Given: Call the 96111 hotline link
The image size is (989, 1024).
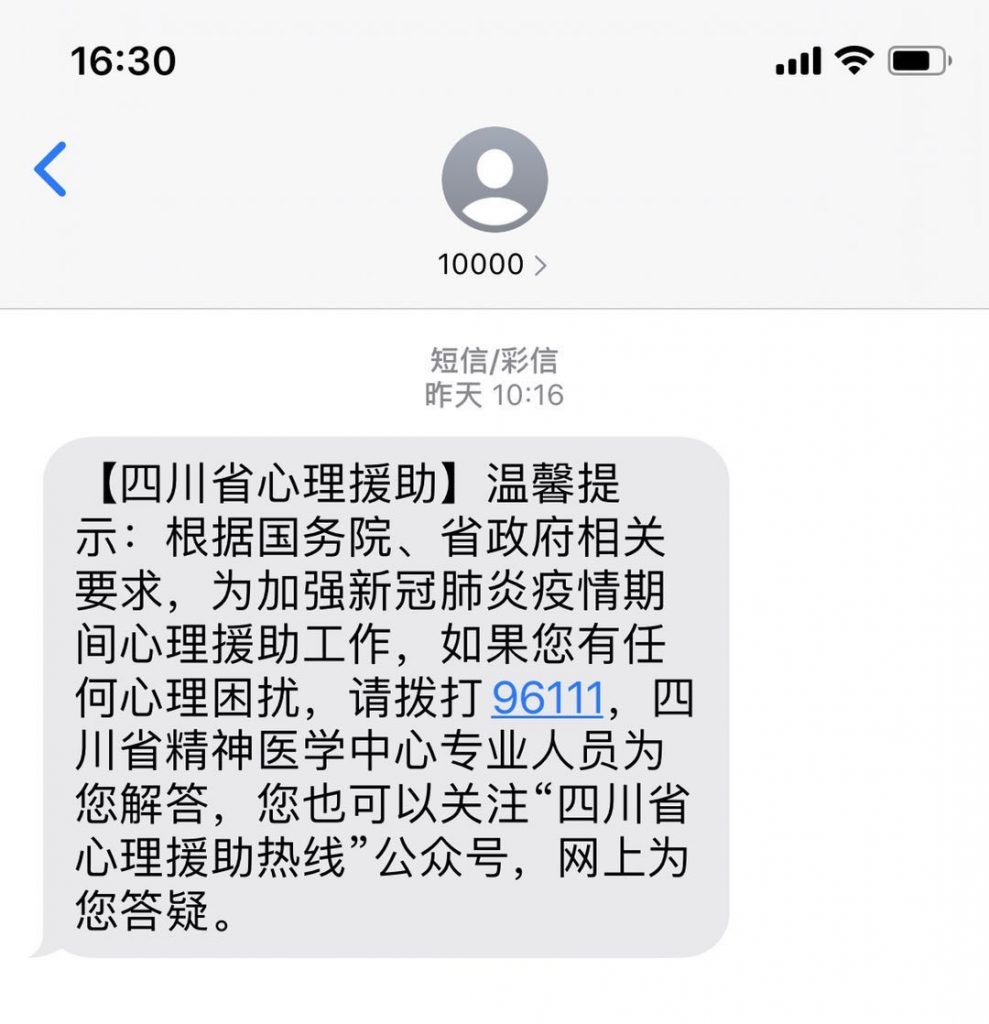Looking at the screenshot, I should pyautogui.click(x=548, y=699).
